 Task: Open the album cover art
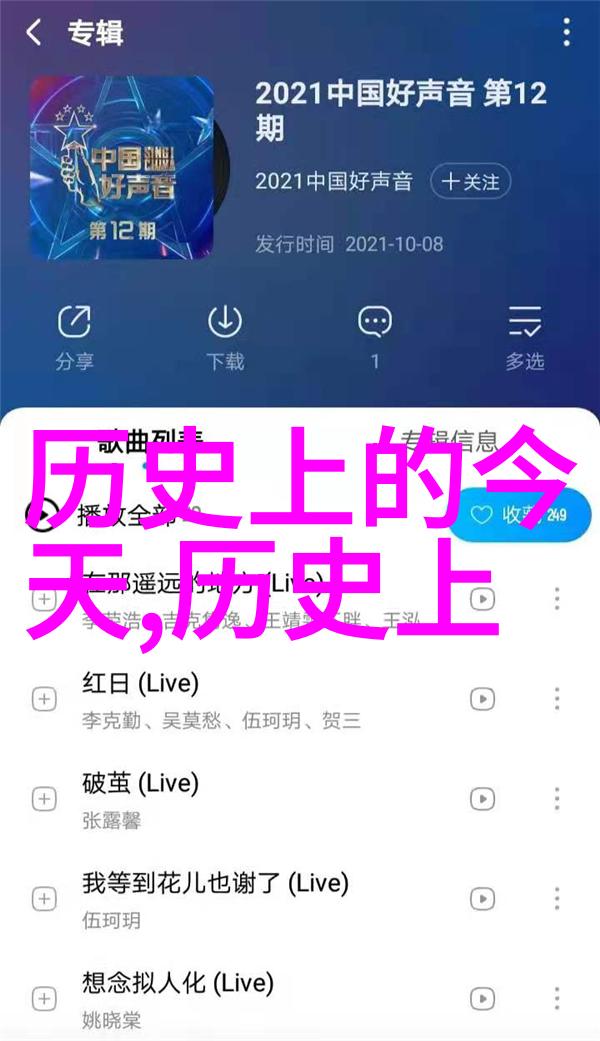point(121,166)
